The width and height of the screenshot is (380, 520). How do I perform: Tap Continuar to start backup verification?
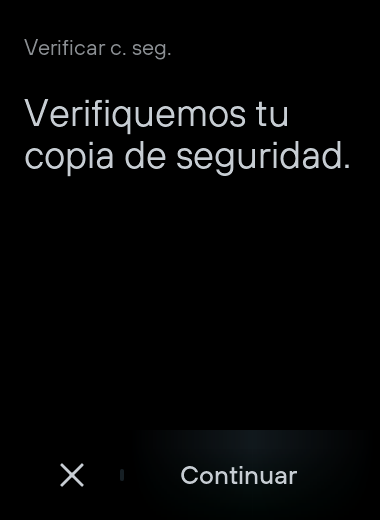coord(239,475)
